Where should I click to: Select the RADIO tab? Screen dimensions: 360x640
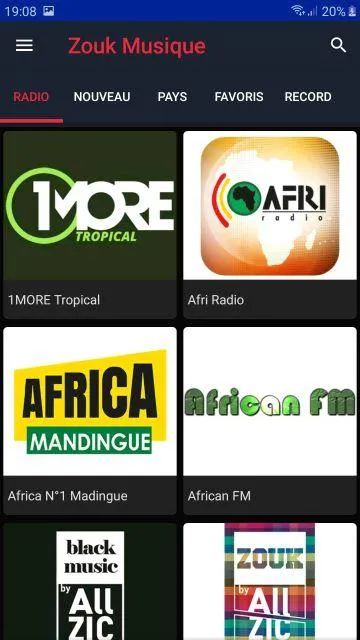(x=31, y=97)
